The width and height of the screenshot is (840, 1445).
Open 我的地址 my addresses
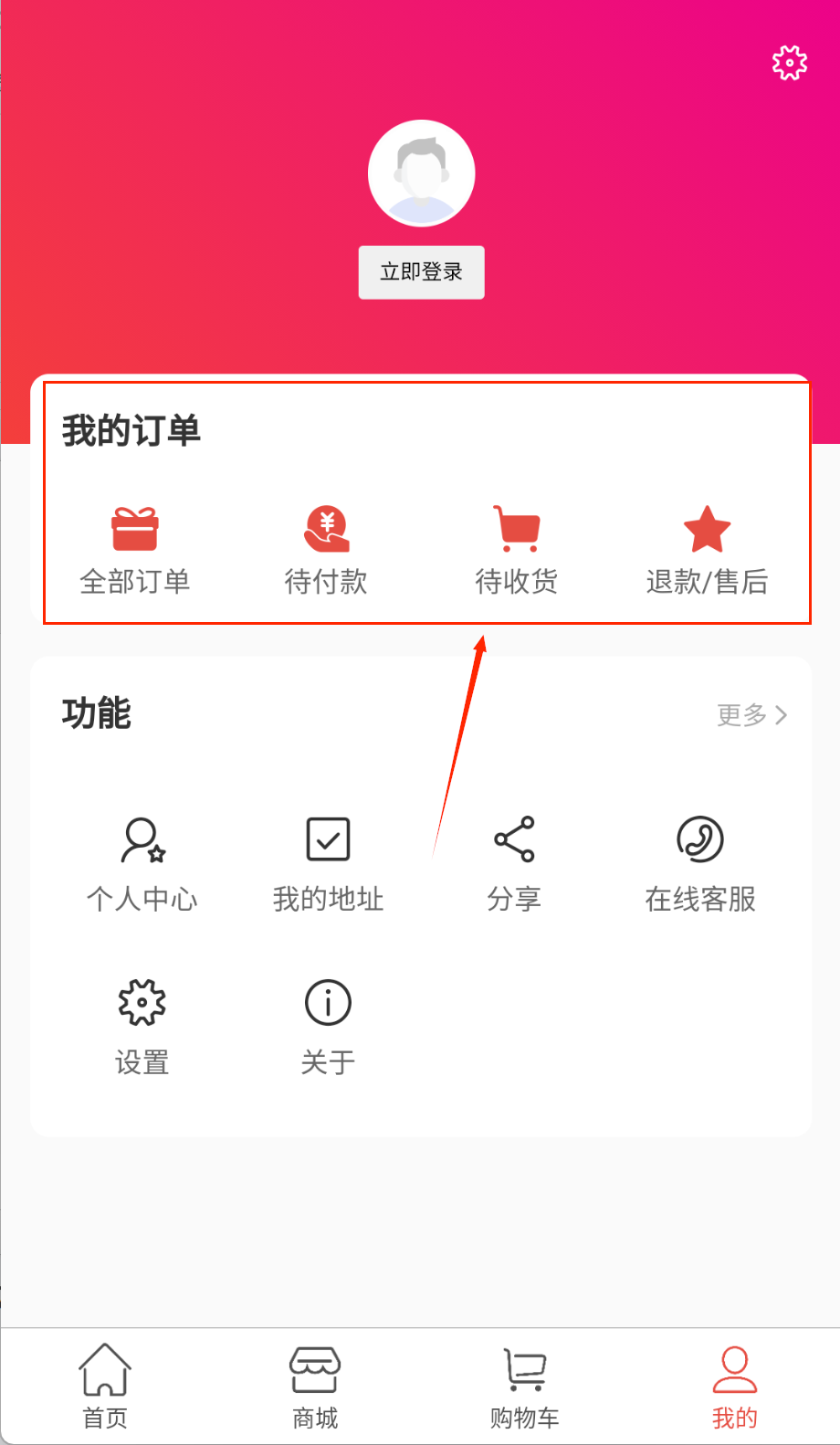(328, 864)
